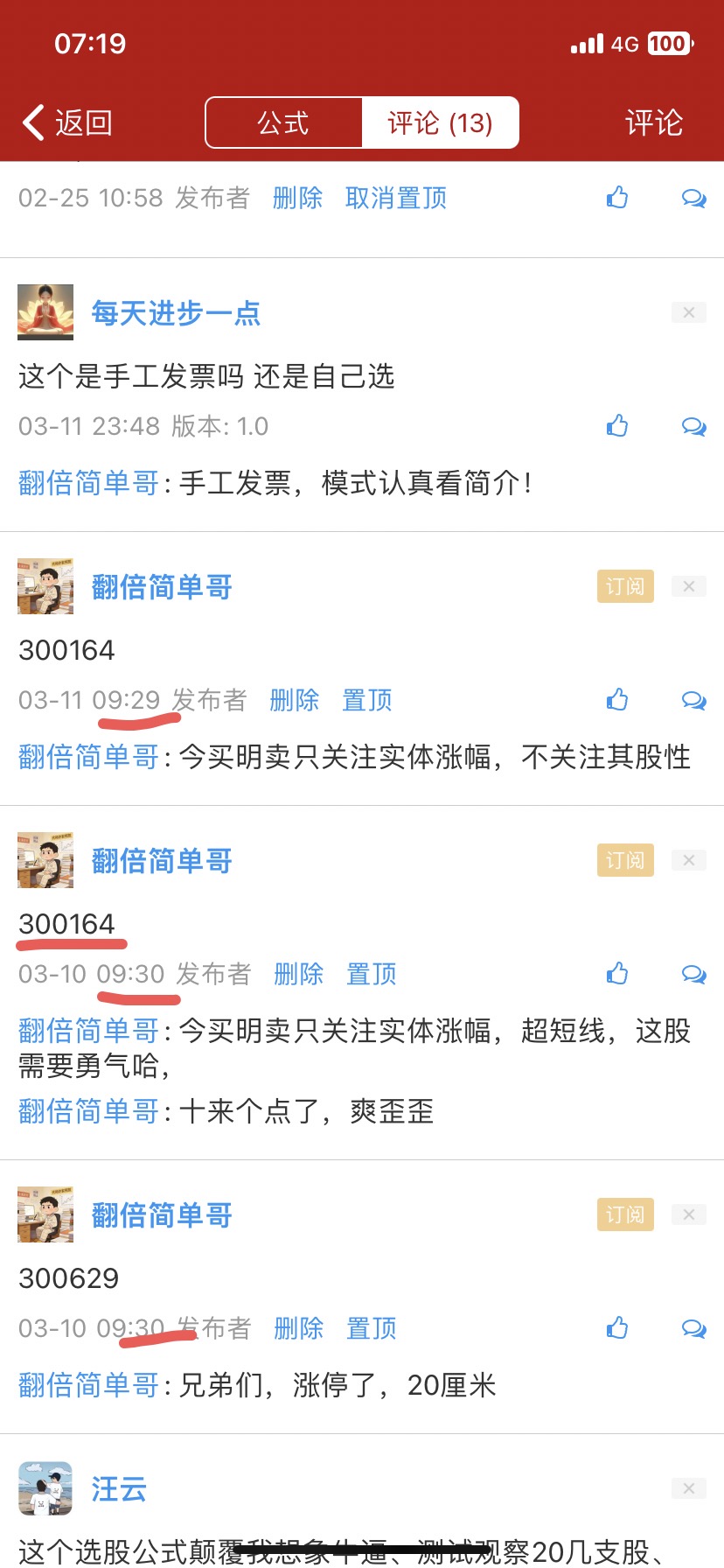Switch to the 公式 tab
This screenshot has height=1568, width=724.
pyautogui.click(x=283, y=122)
